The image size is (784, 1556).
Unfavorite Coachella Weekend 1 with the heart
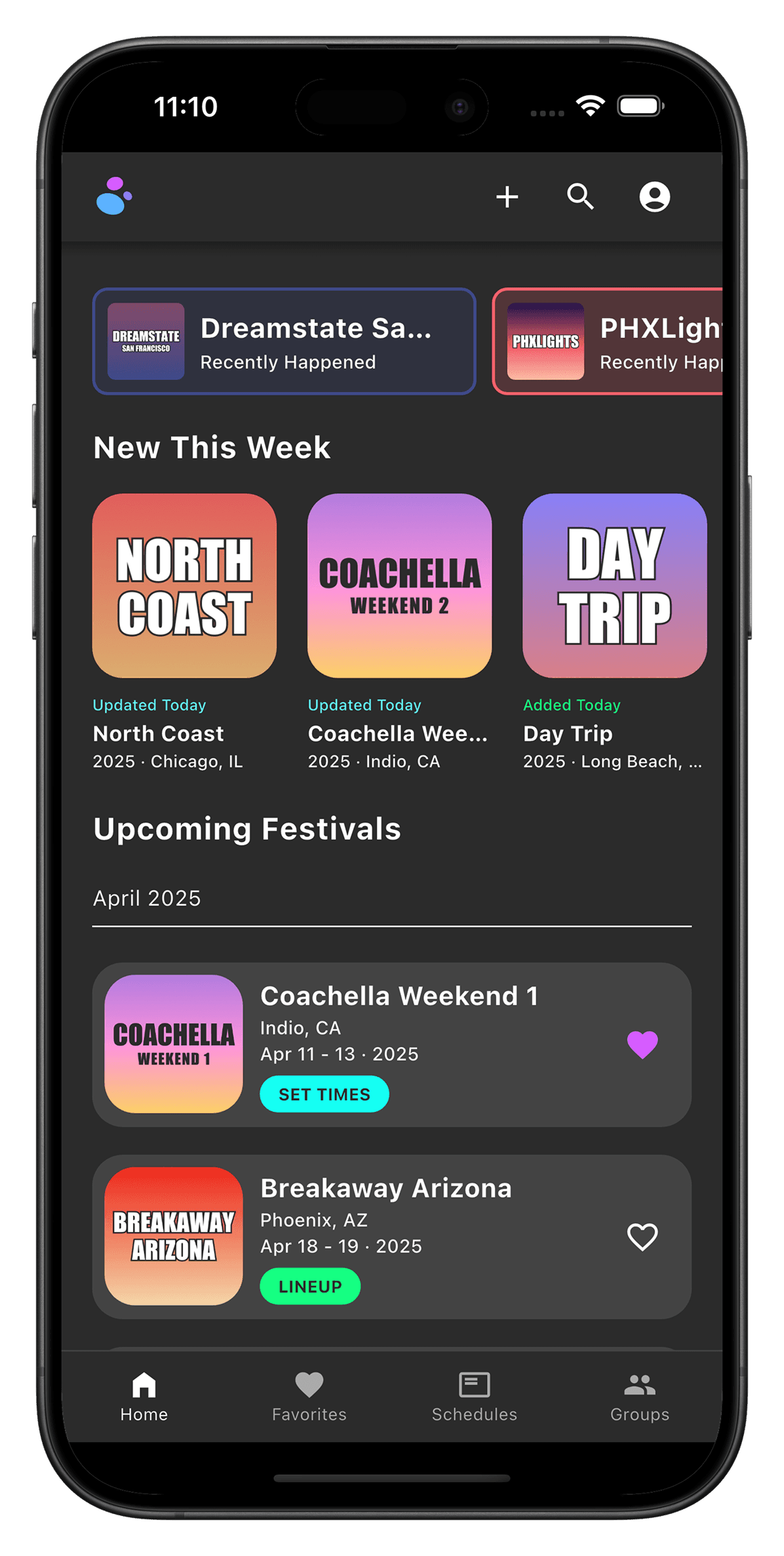point(642,1045)
